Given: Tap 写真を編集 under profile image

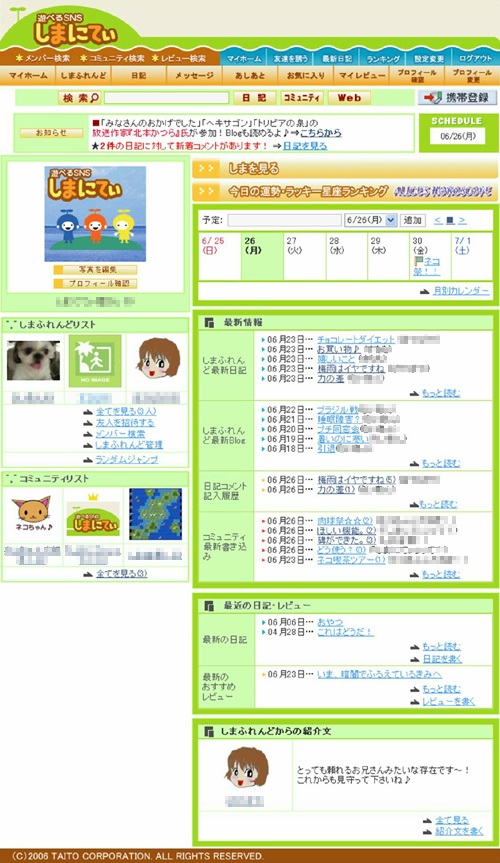Looking at the screenshot, I should (95, 270).
